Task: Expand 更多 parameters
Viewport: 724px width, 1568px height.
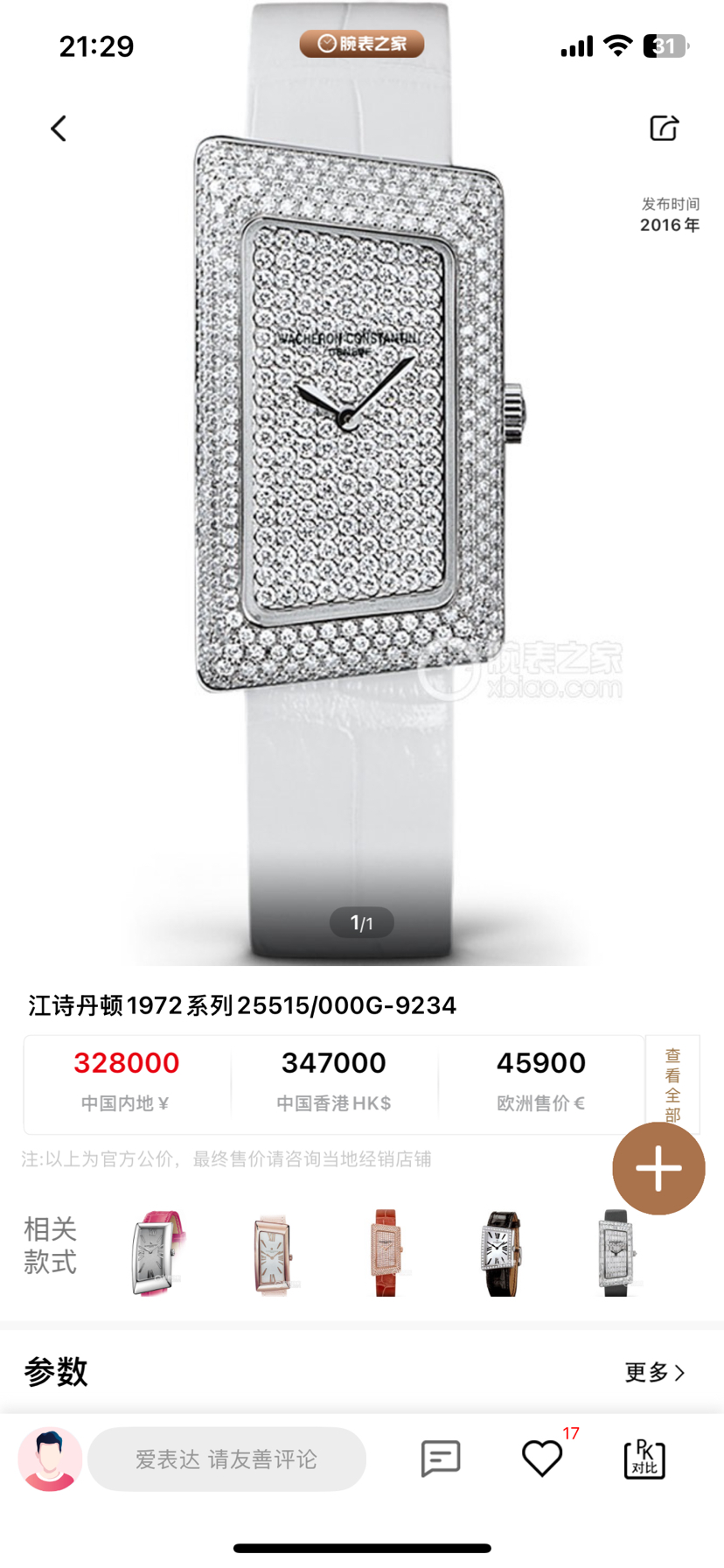Action: [654, 1372]
